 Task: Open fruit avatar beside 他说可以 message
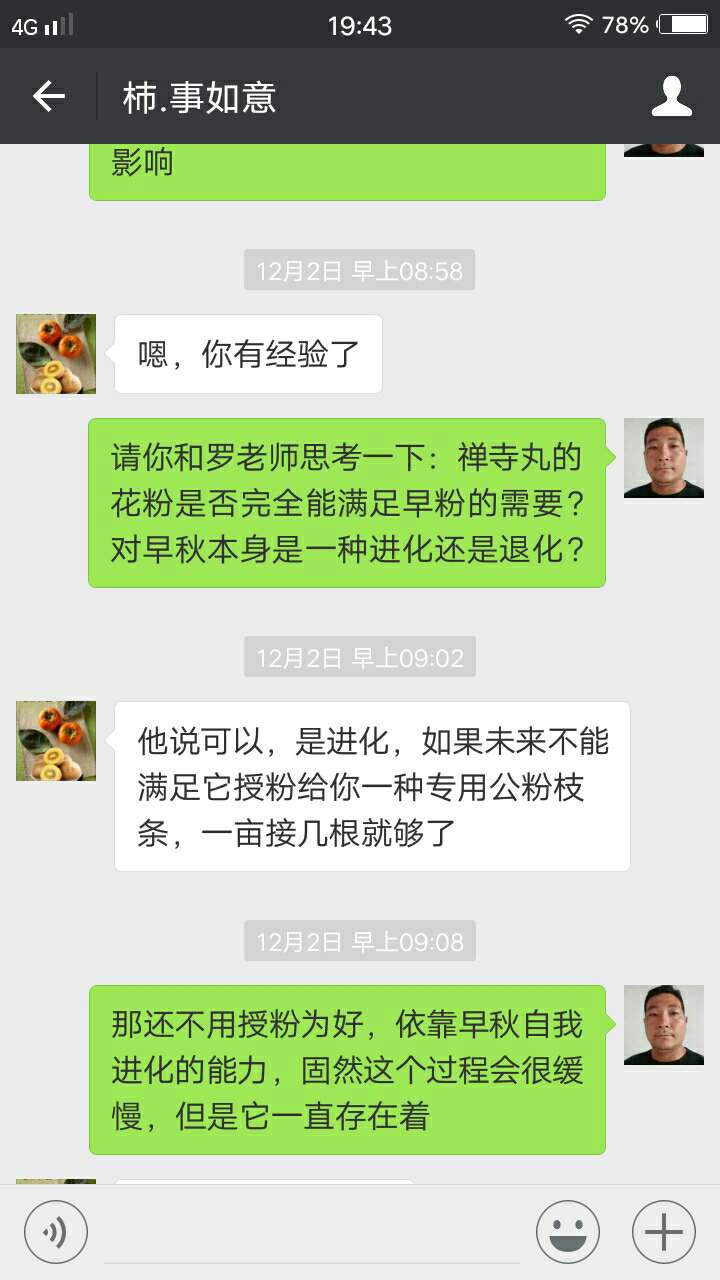[56, 741]
